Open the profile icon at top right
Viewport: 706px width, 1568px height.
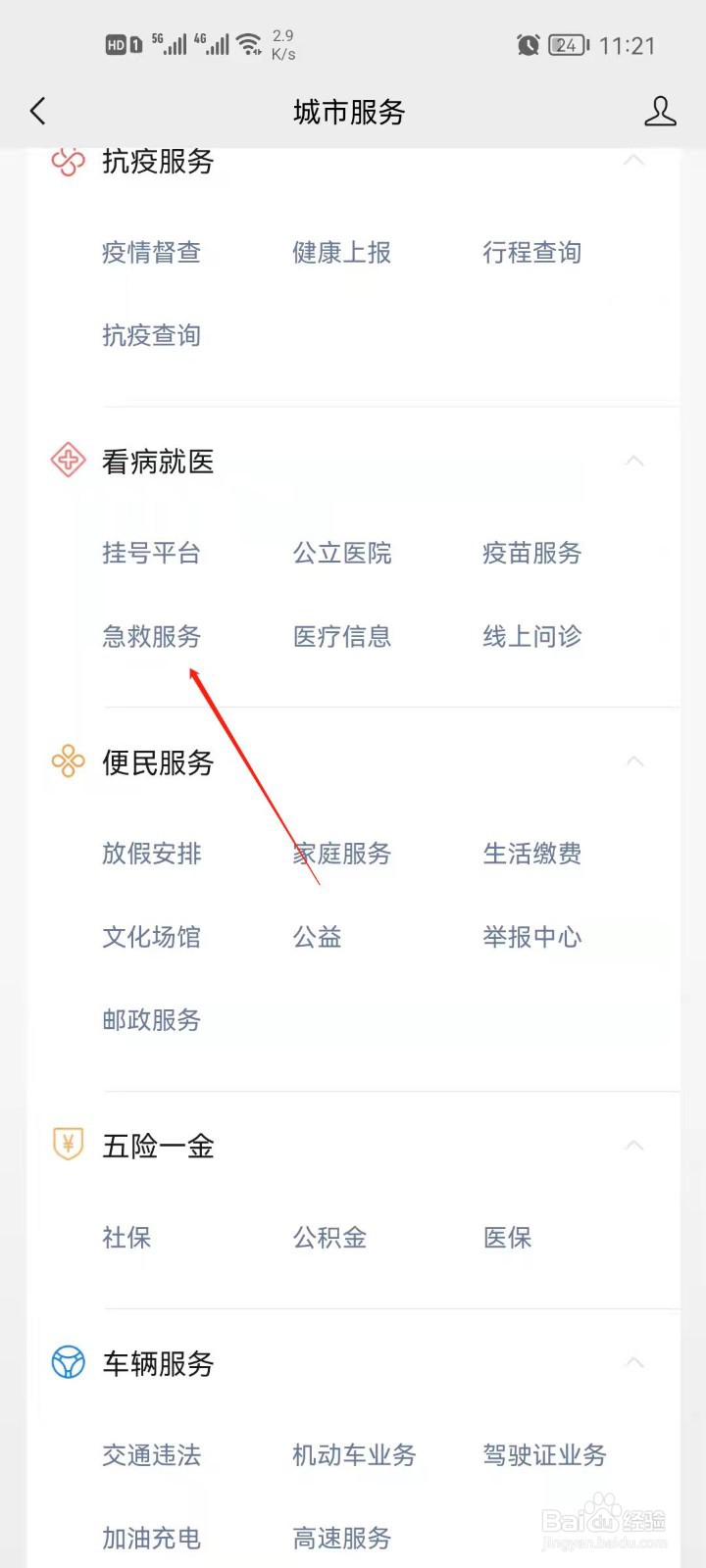tap(661, 112)
